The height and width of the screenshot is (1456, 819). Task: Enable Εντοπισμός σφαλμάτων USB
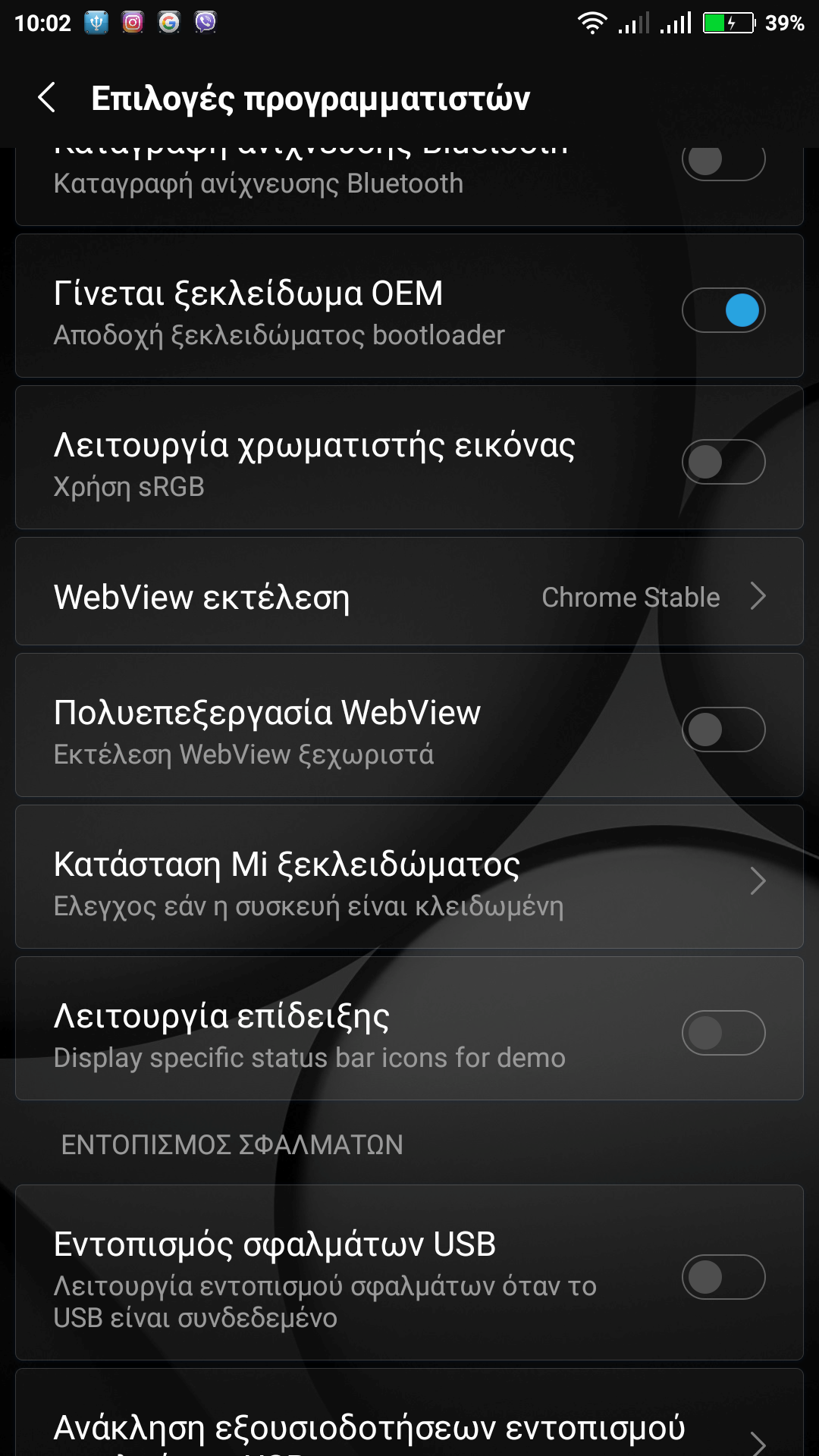tap(723, 1277)
